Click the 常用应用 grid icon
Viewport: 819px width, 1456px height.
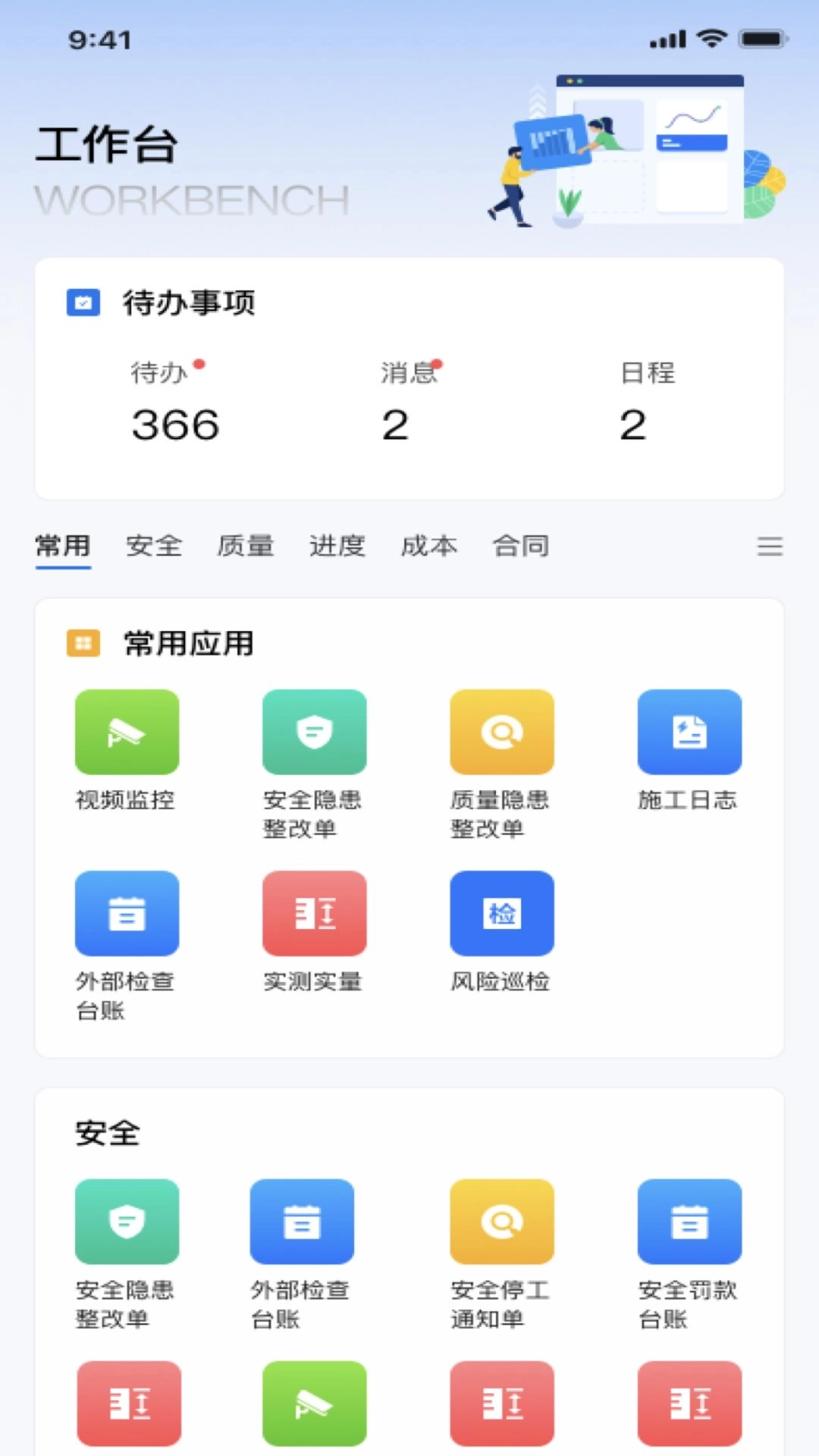coord(83,644)
